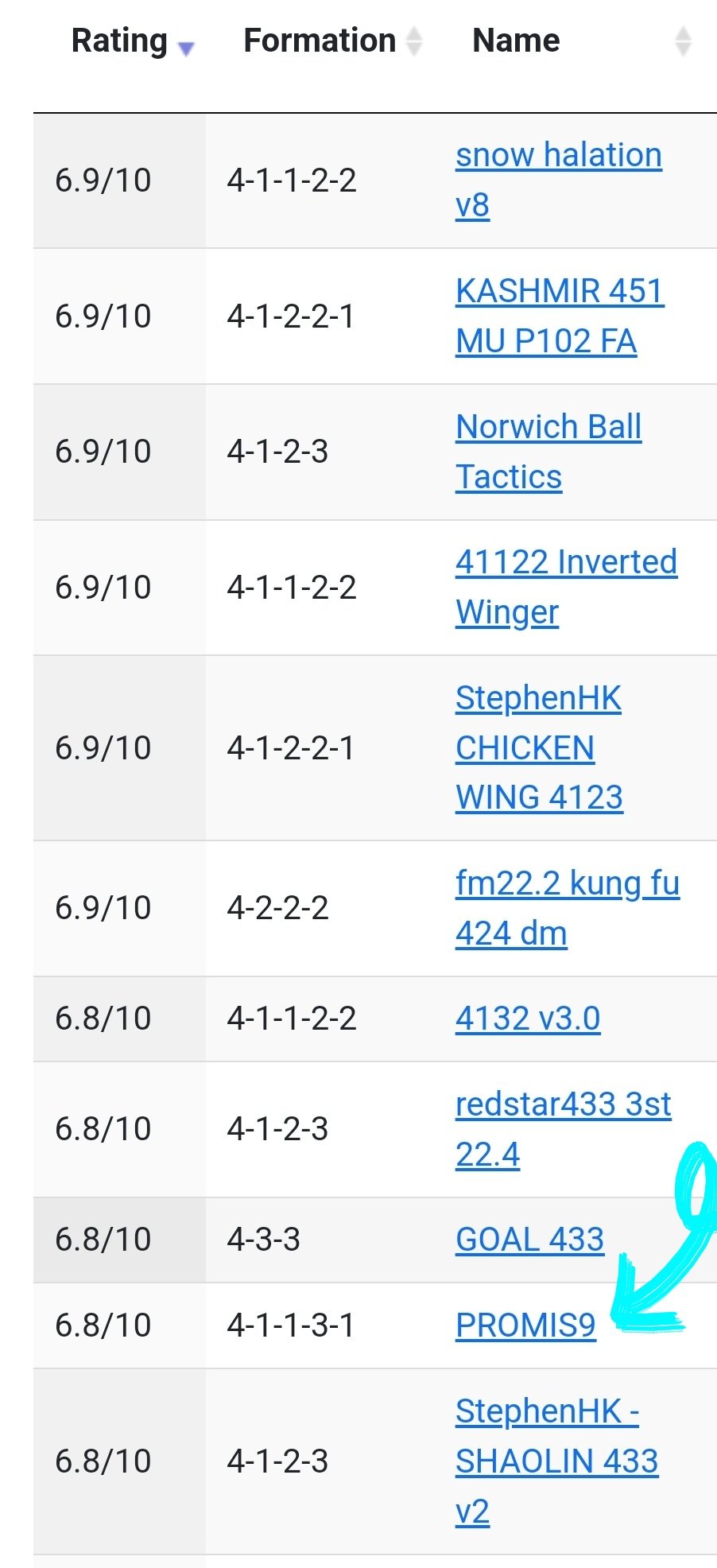The width and height of the screenshot is (717, 1568).
Task: Open StephenHK - SHAOLIN 433 v2 link
Action: [556, 1461]
